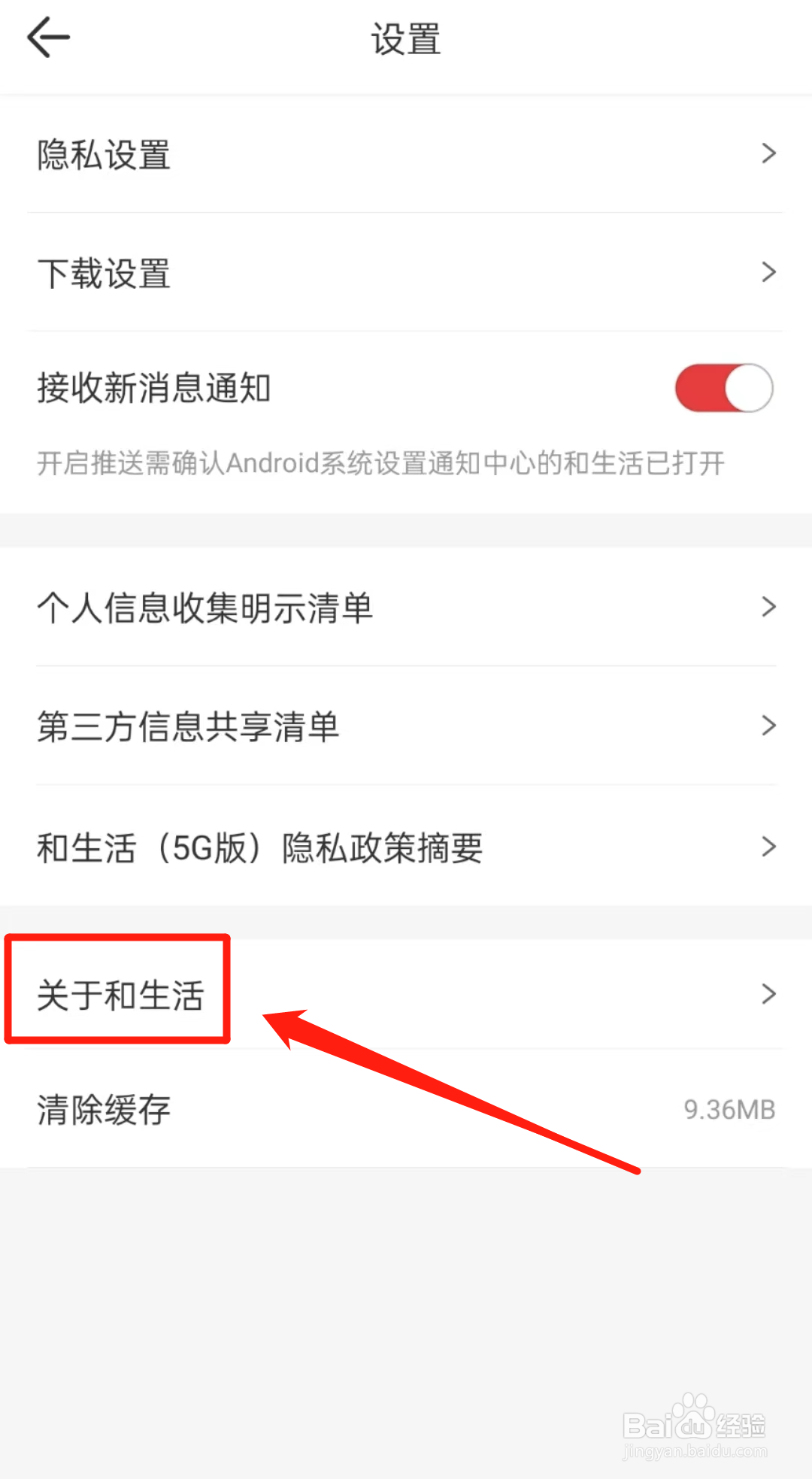
Task: Open 下载设置 download settings
Action: pos(103,272)
